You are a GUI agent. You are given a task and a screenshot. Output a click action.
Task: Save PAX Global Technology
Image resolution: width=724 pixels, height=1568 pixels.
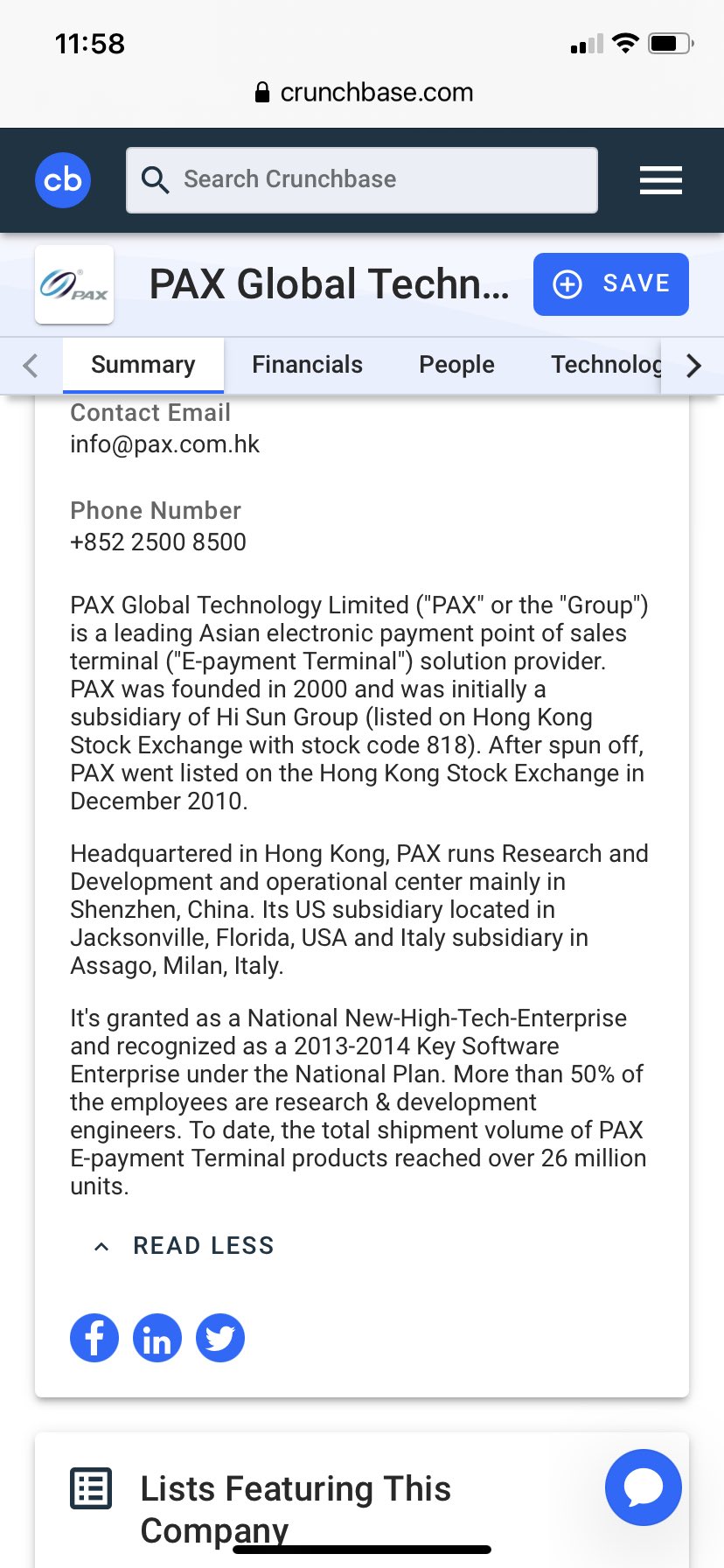tap(611, 284)
